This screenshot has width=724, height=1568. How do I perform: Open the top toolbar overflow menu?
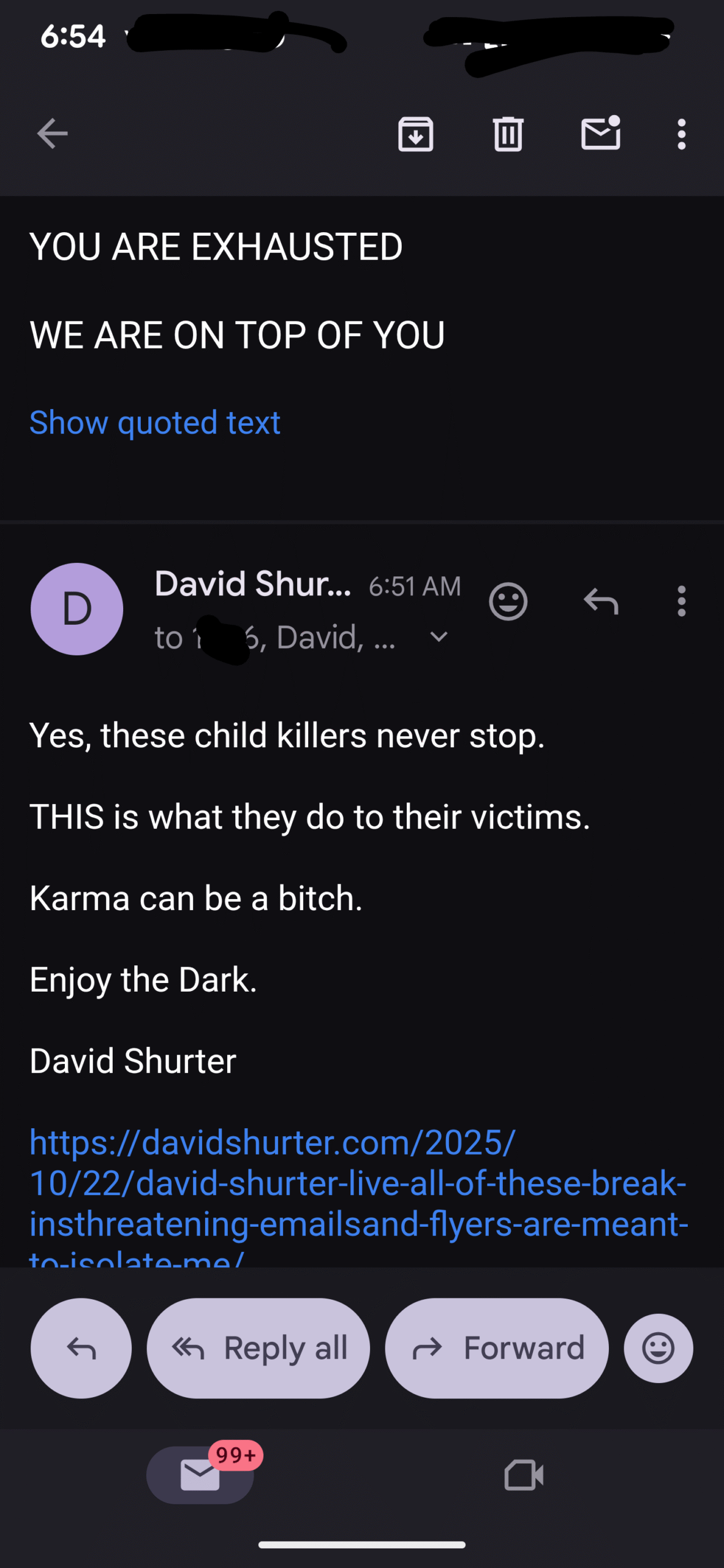(x=681, y=134)
